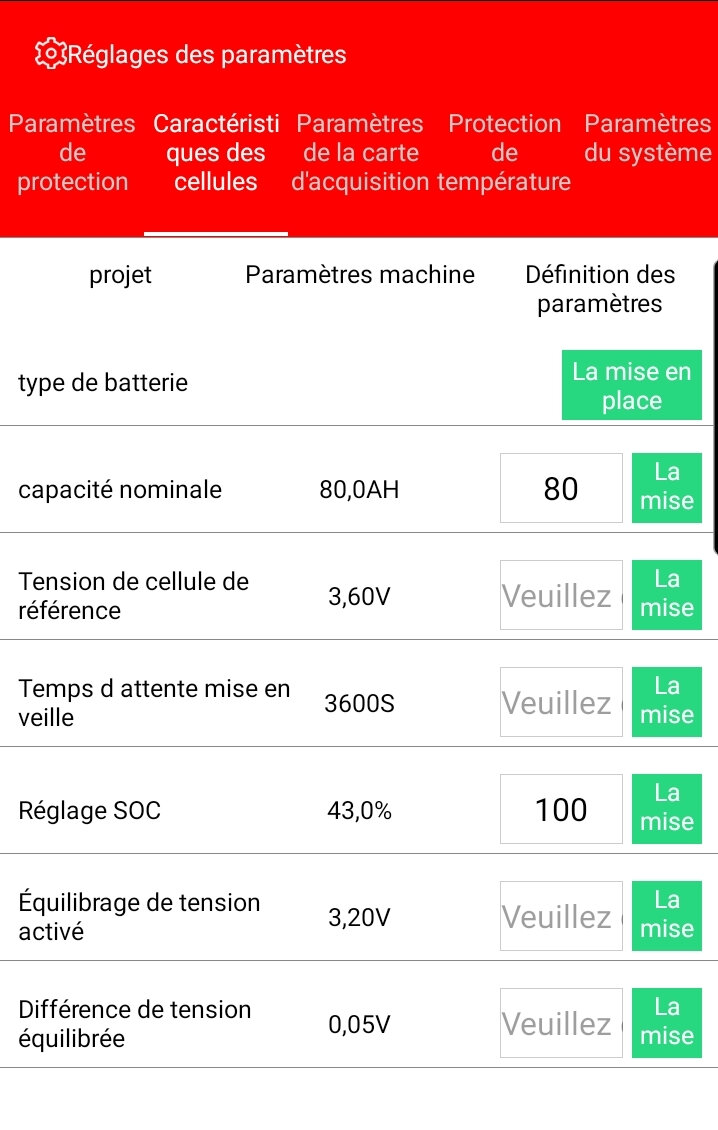Edit the Réglage SOC input field
Viewport: 718px width, 1130px height.
tap(561, 810)
